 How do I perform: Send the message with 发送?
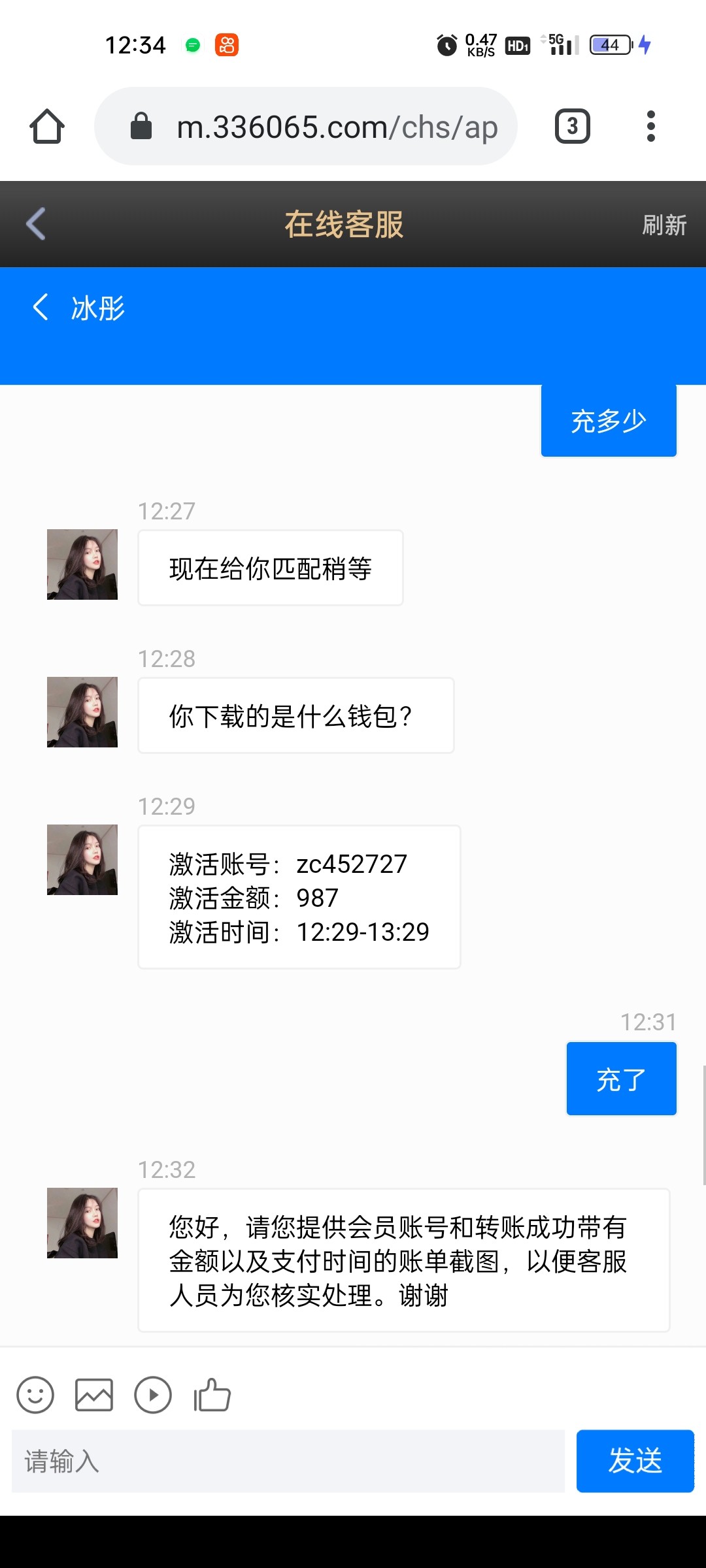[x=635, y=1461]
